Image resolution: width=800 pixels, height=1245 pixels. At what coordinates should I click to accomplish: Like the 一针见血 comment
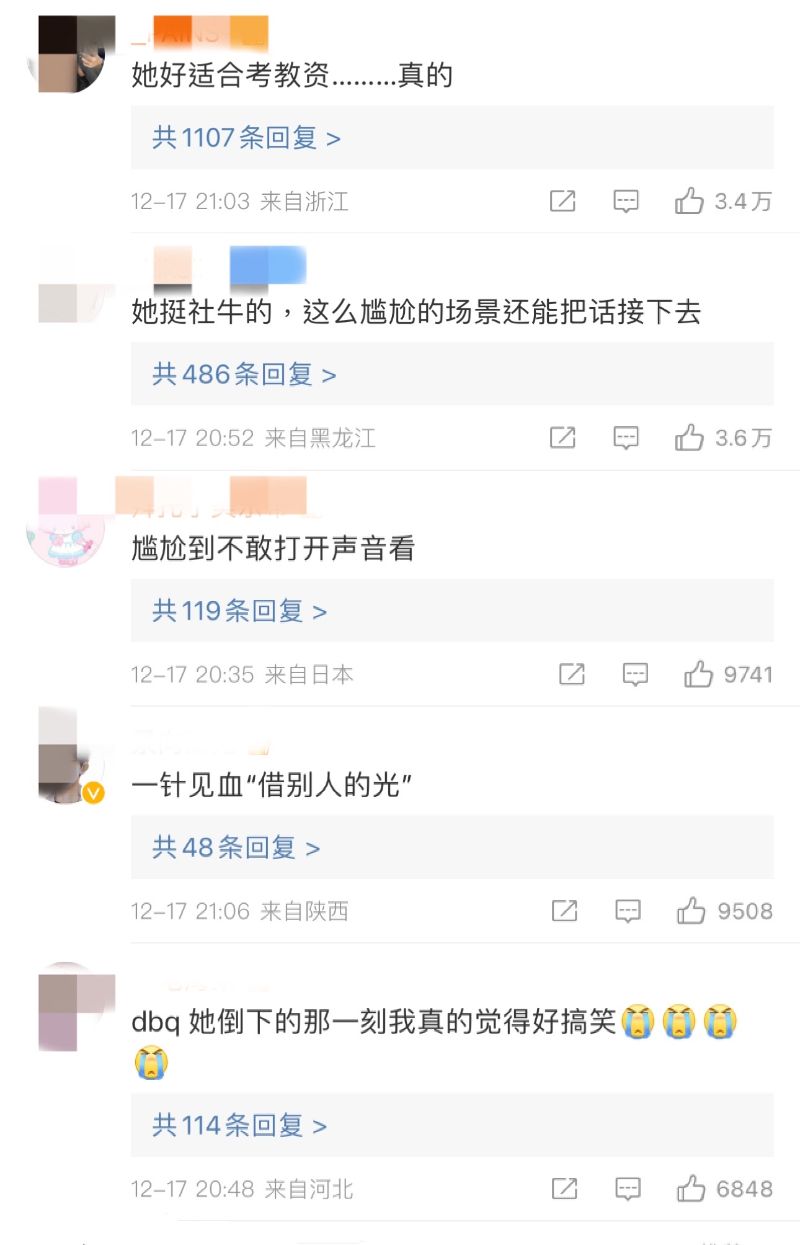pos(691,911)
